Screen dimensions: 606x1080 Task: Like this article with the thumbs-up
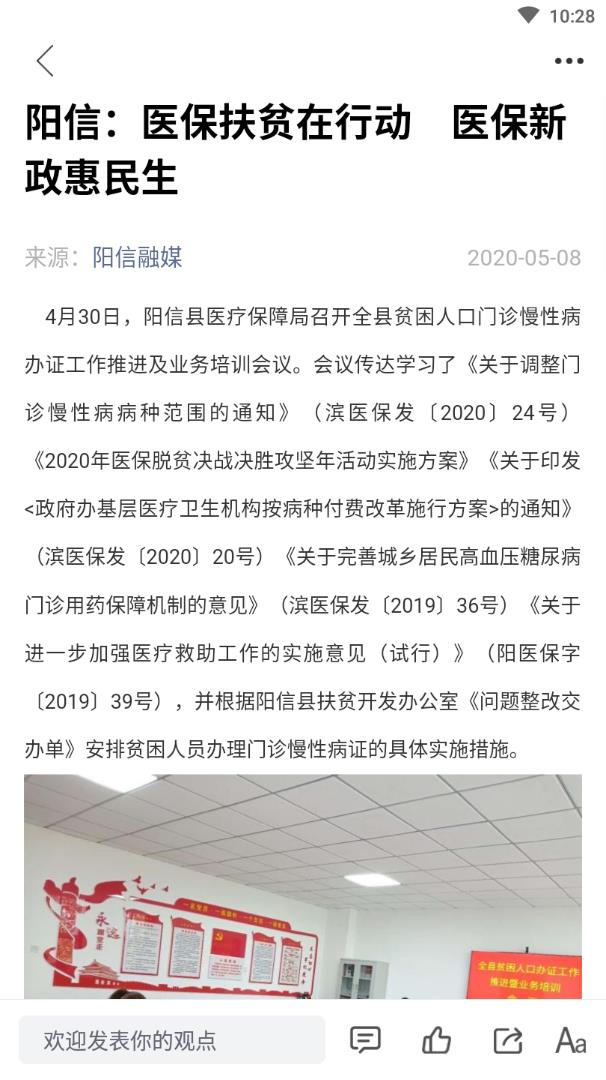(x=436, y=1040)
